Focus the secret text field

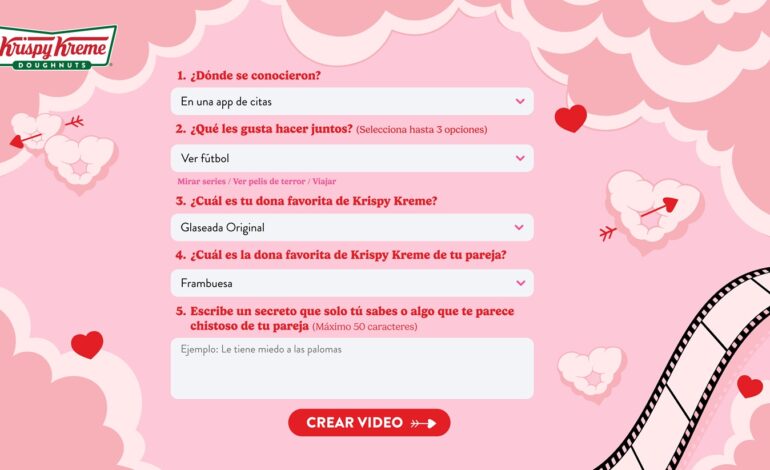[351, 368]
